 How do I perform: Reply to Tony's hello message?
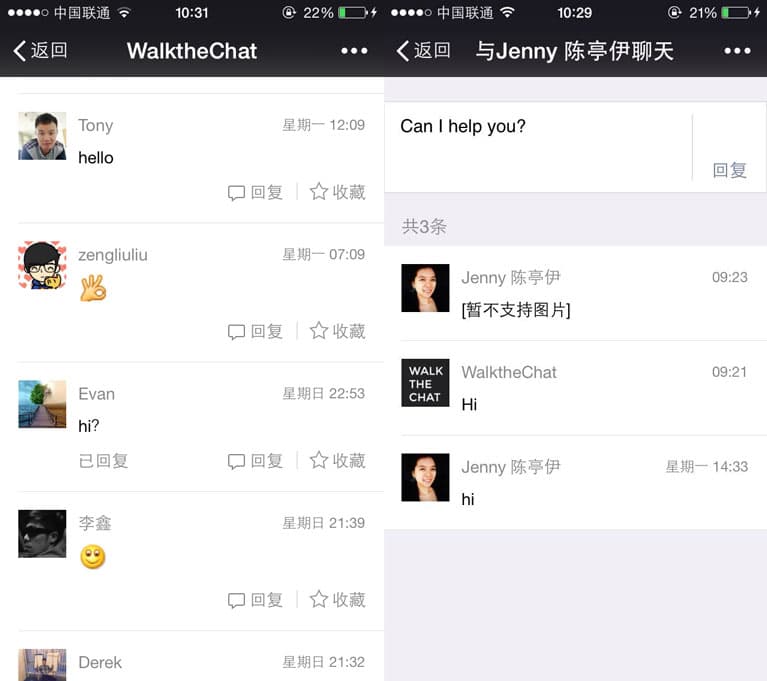(x=256, y=192)
